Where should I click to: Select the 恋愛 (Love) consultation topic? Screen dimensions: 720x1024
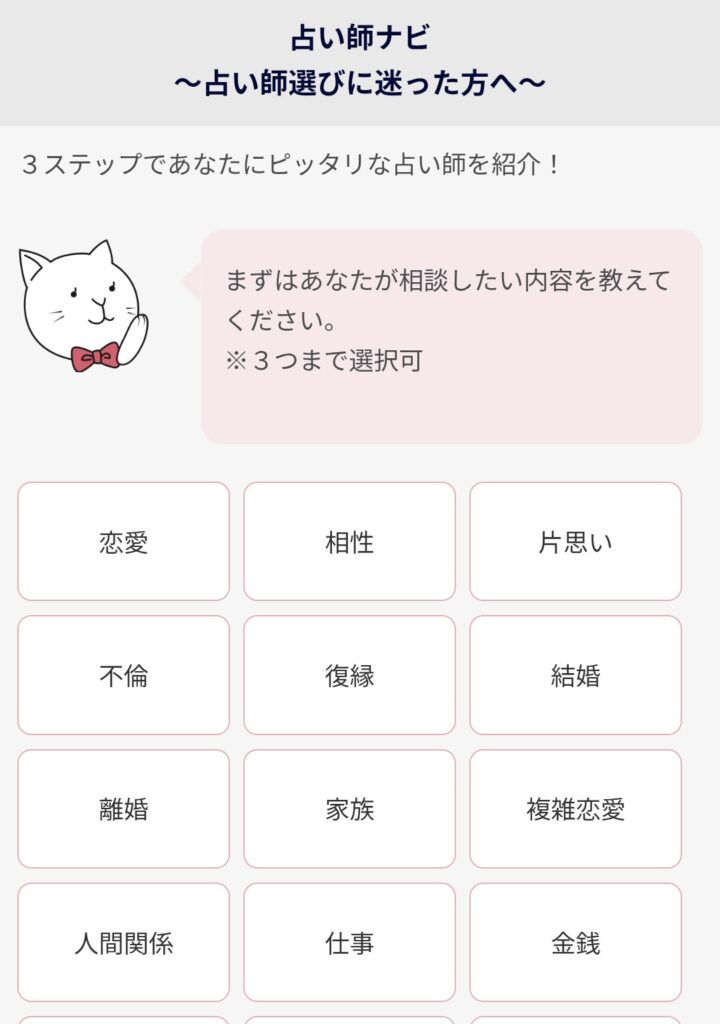(122, 540)
